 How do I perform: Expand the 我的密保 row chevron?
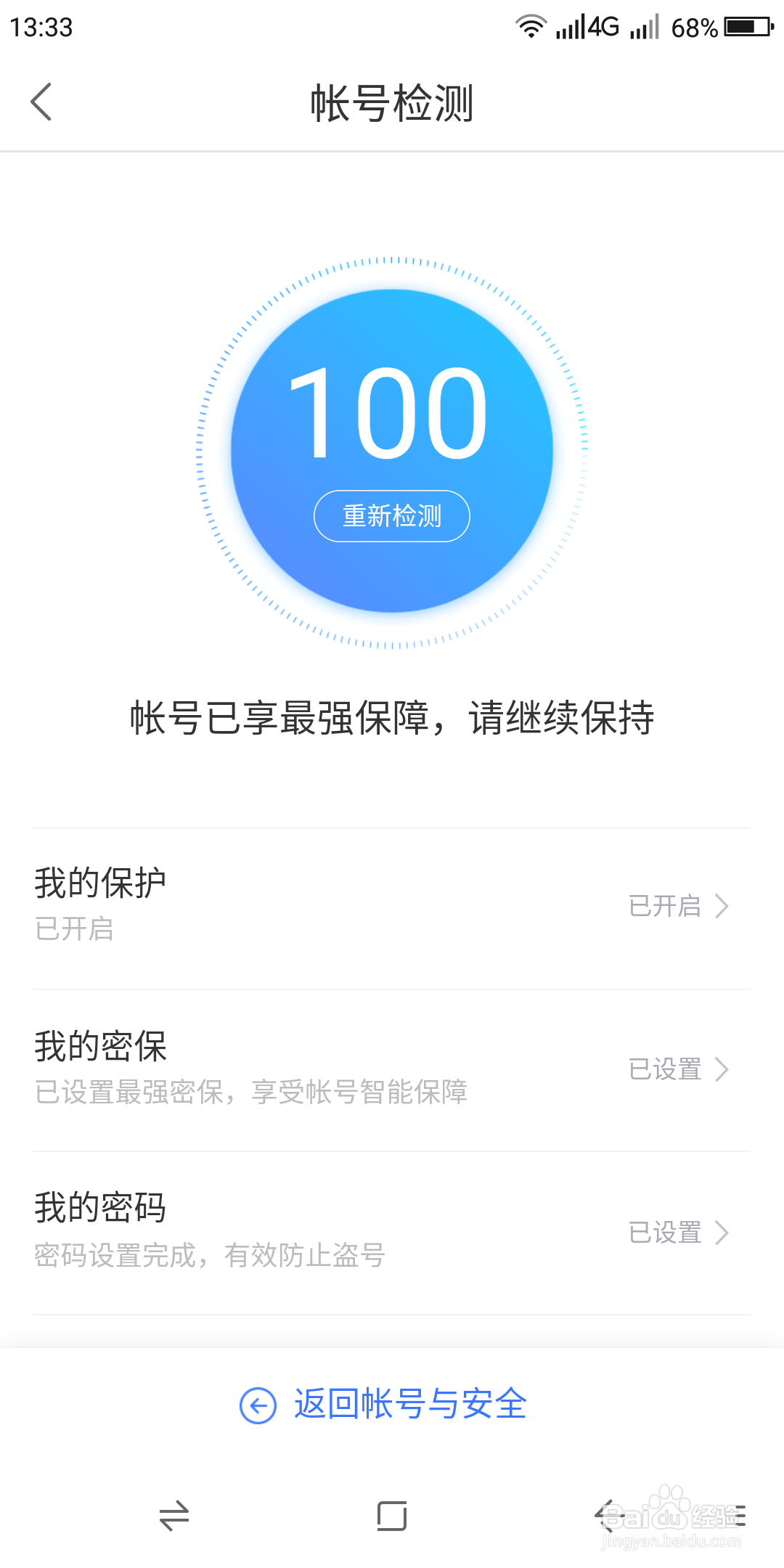[x=722, y=1069]
